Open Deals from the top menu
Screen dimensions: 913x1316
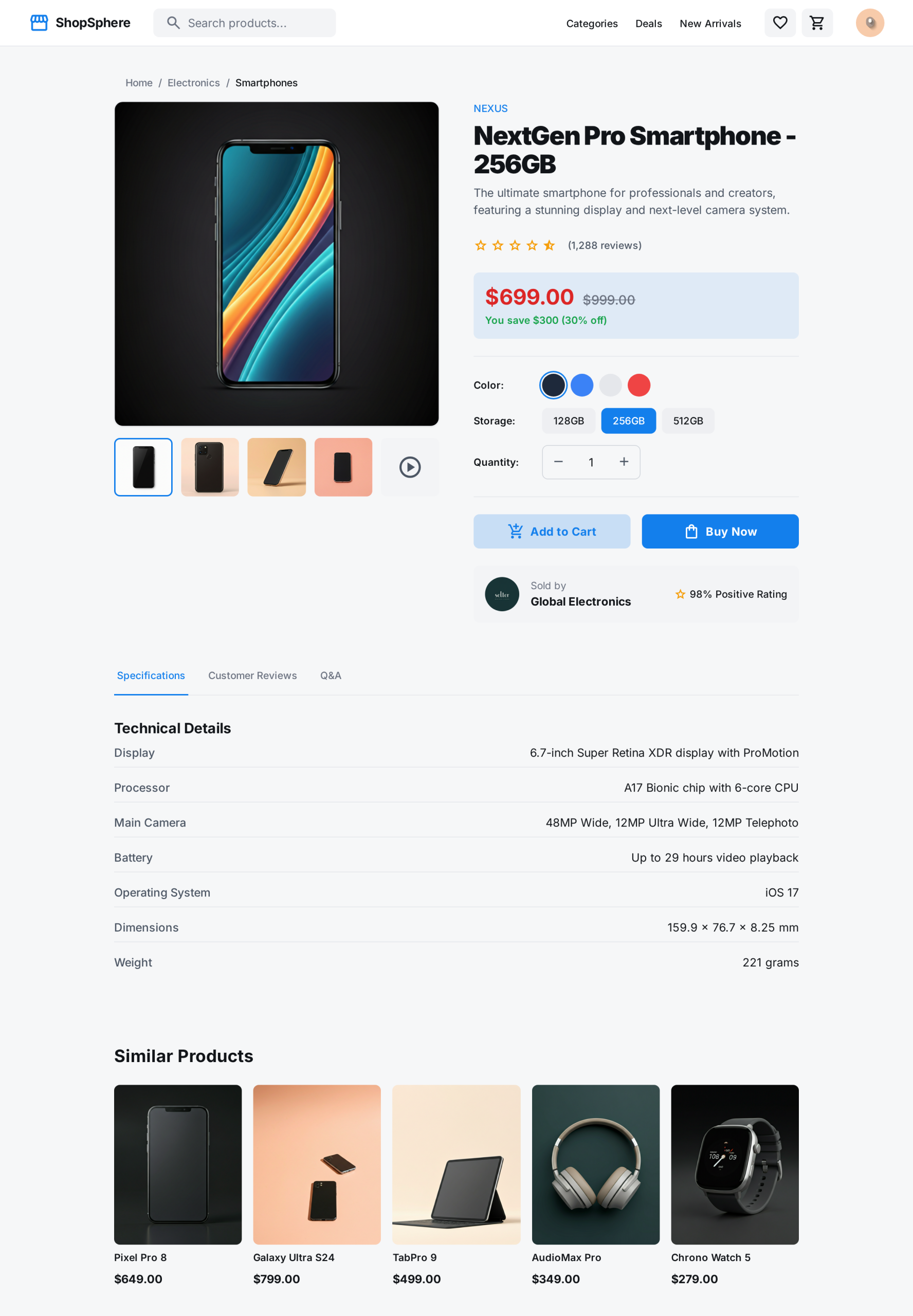[648, 24]
